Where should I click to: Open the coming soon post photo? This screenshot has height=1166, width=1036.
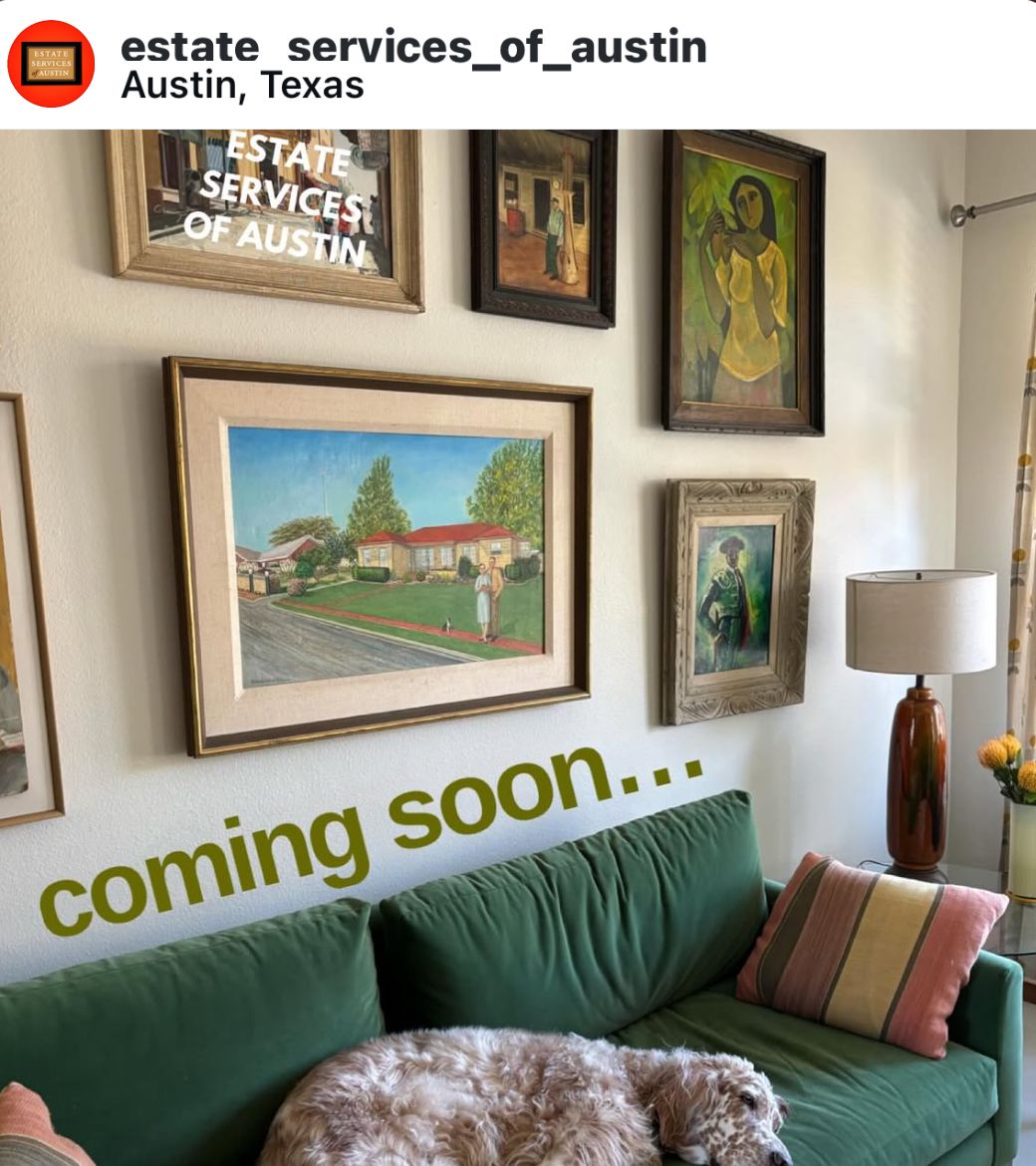click(518, 648)
